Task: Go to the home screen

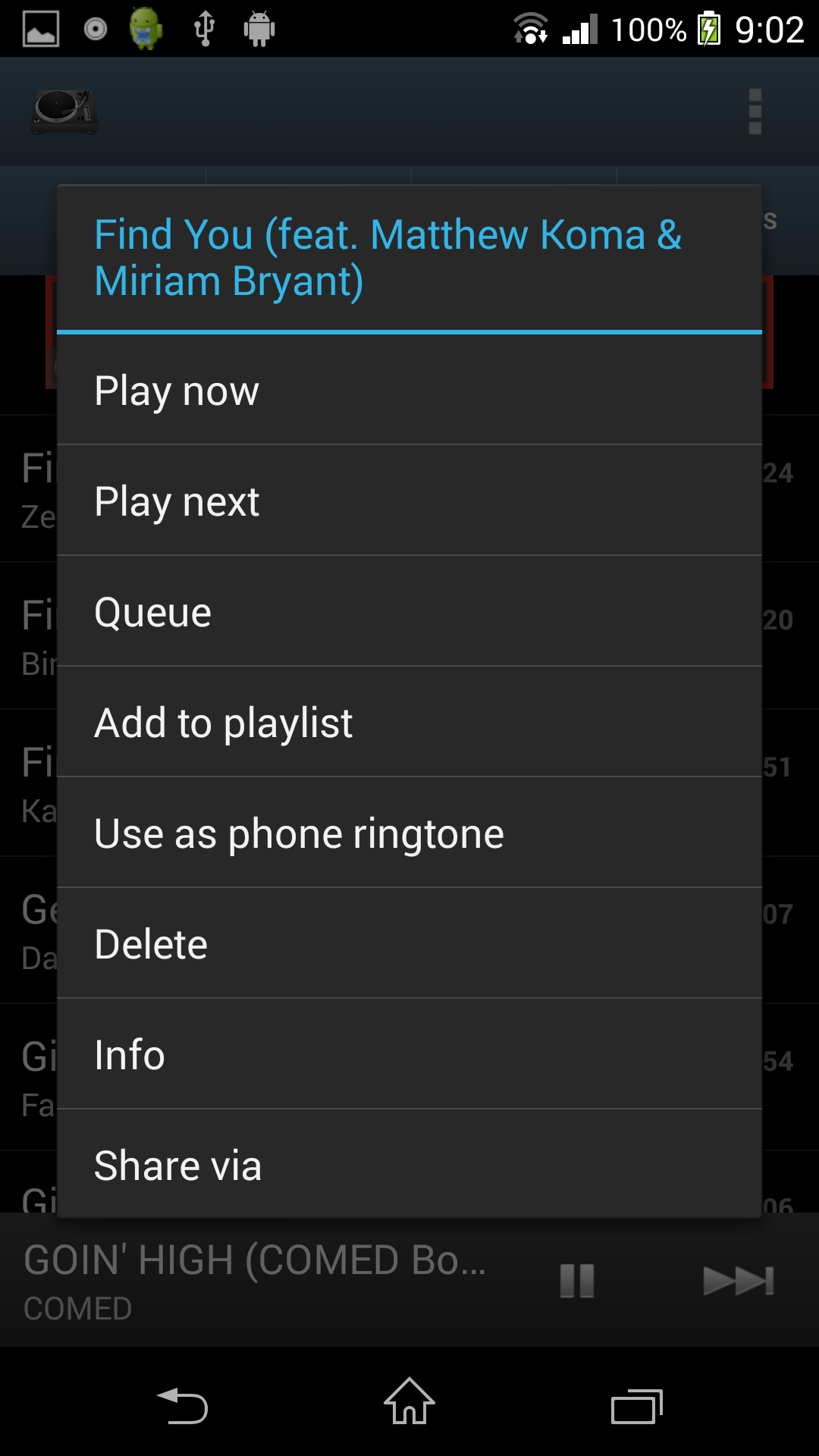Action: [409, 1401]
